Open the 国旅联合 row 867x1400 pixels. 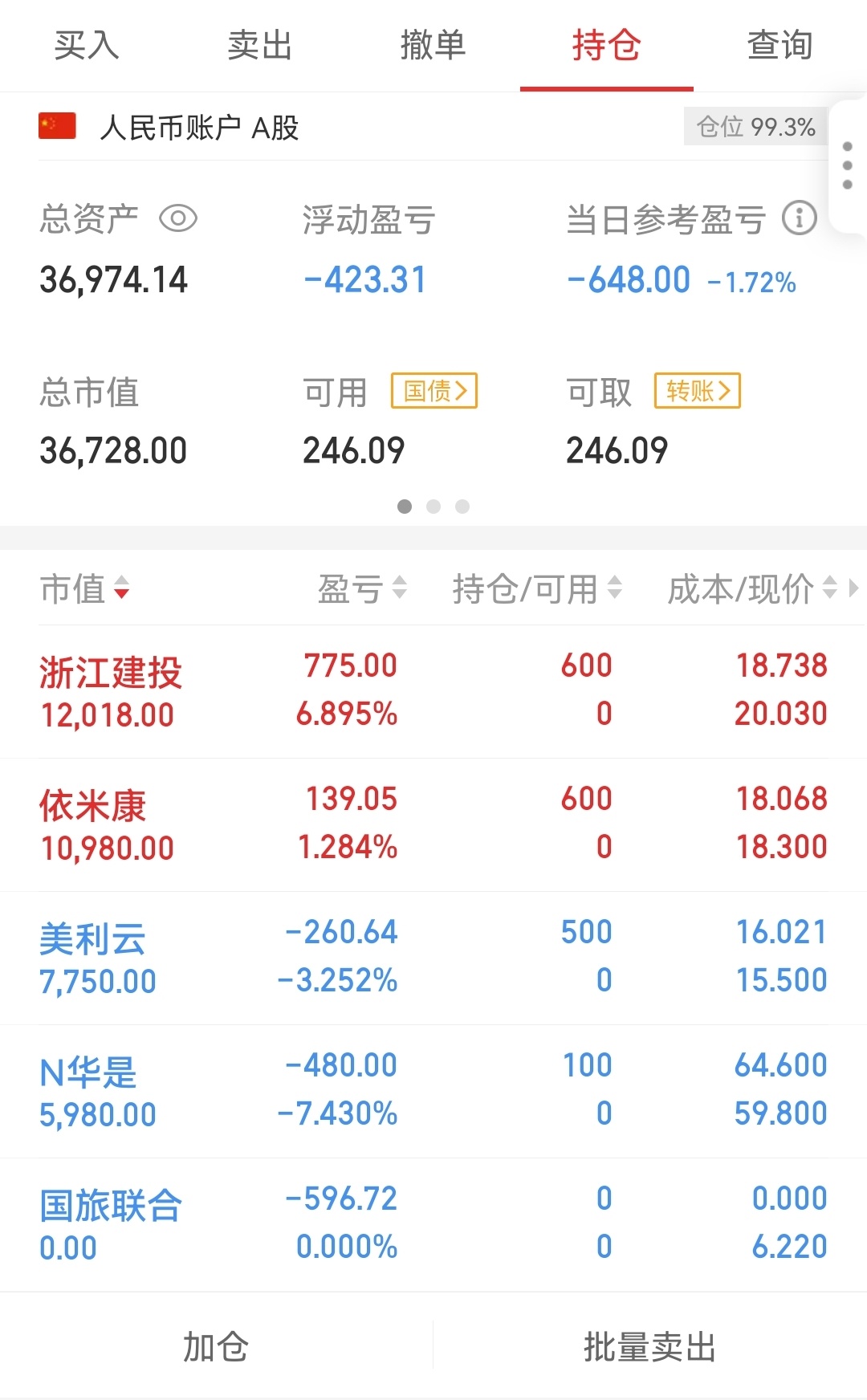pos(433,1224)
